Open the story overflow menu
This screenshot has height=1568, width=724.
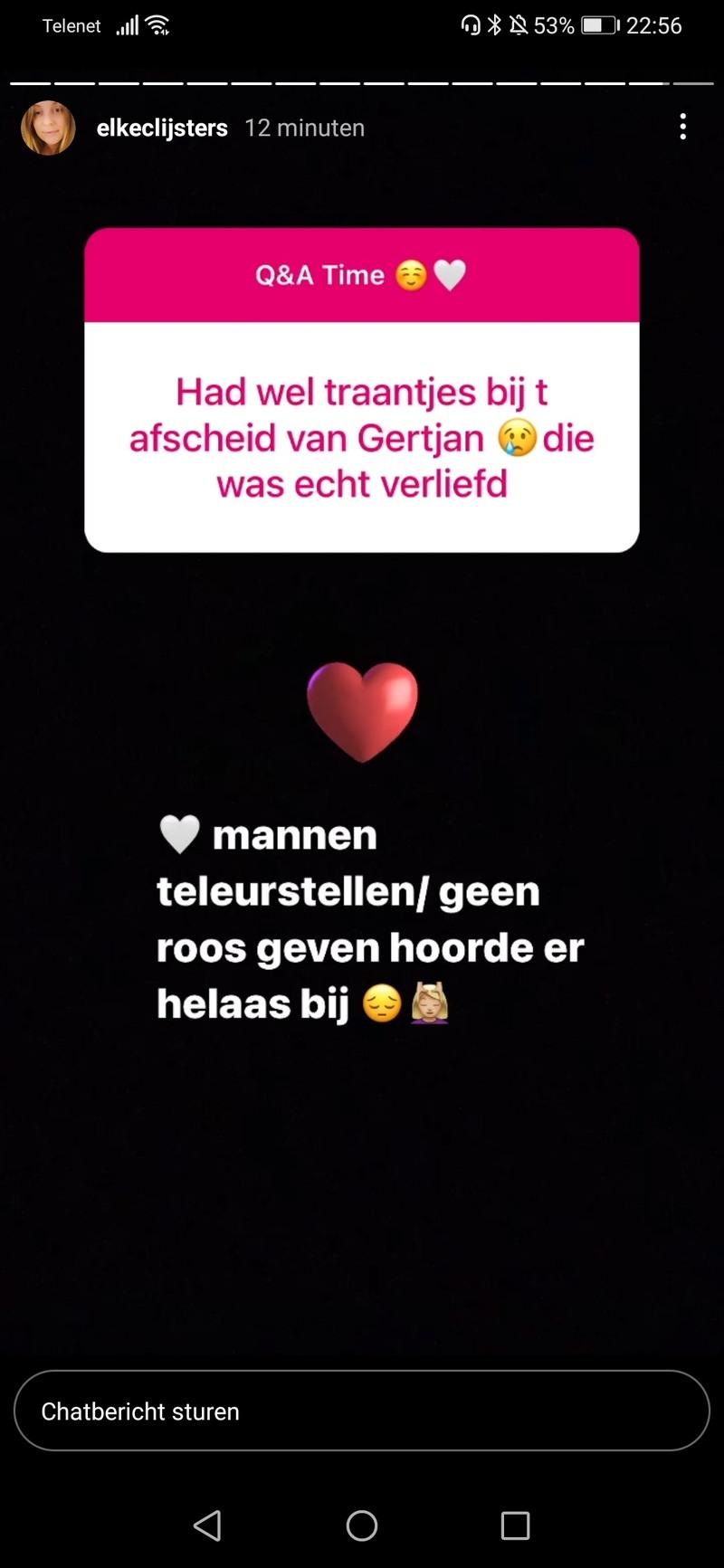click(x=683, y=127)
